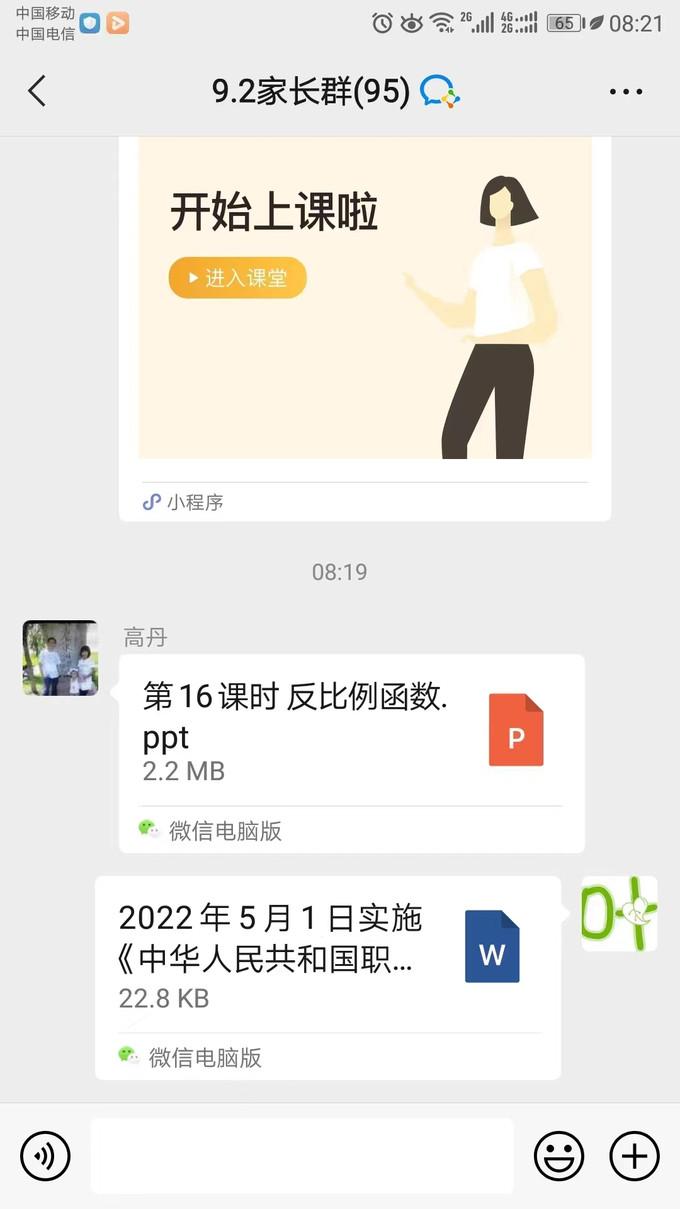Tap my own green avatar
The height and width of the screenshot is (1209, 680).
coord(619,913)
